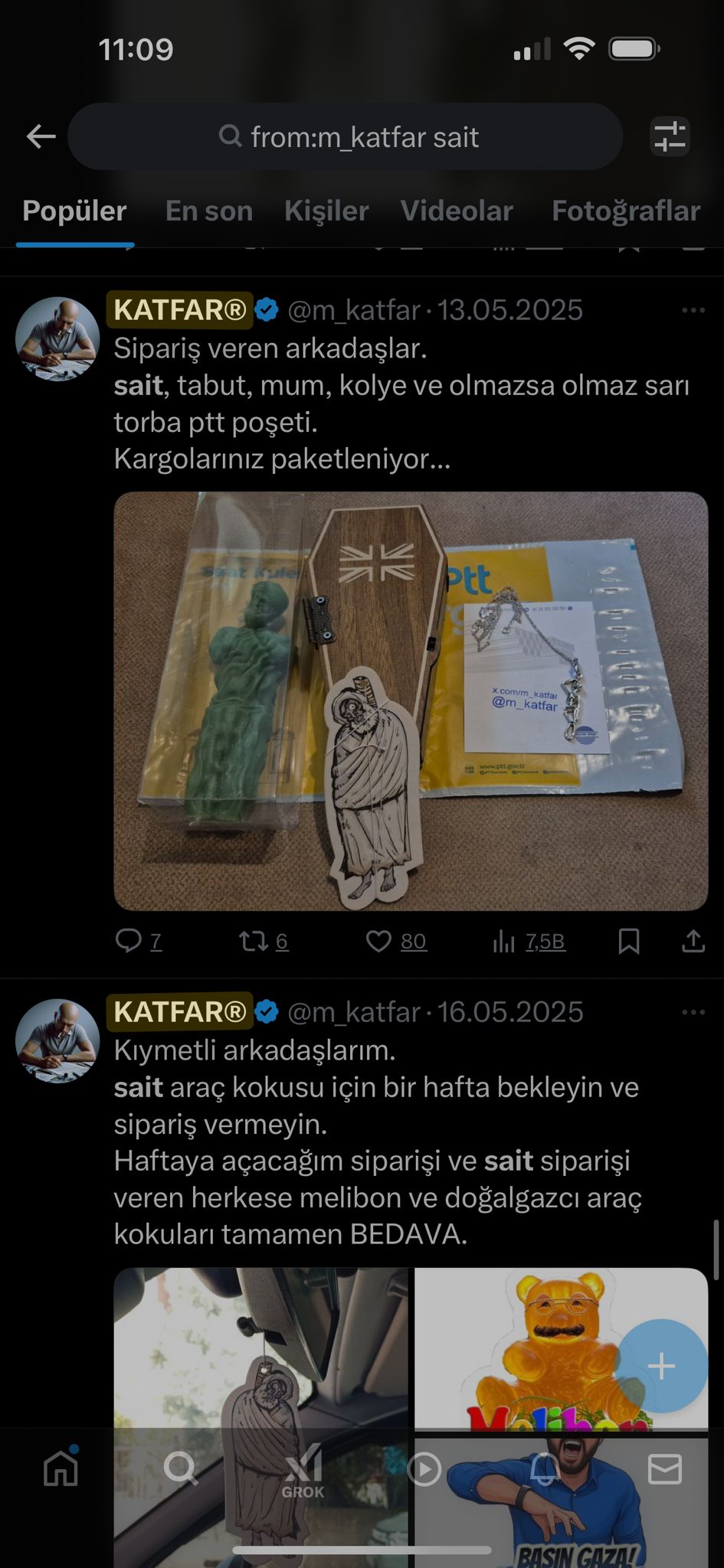Switch to the En son tab

208,211
